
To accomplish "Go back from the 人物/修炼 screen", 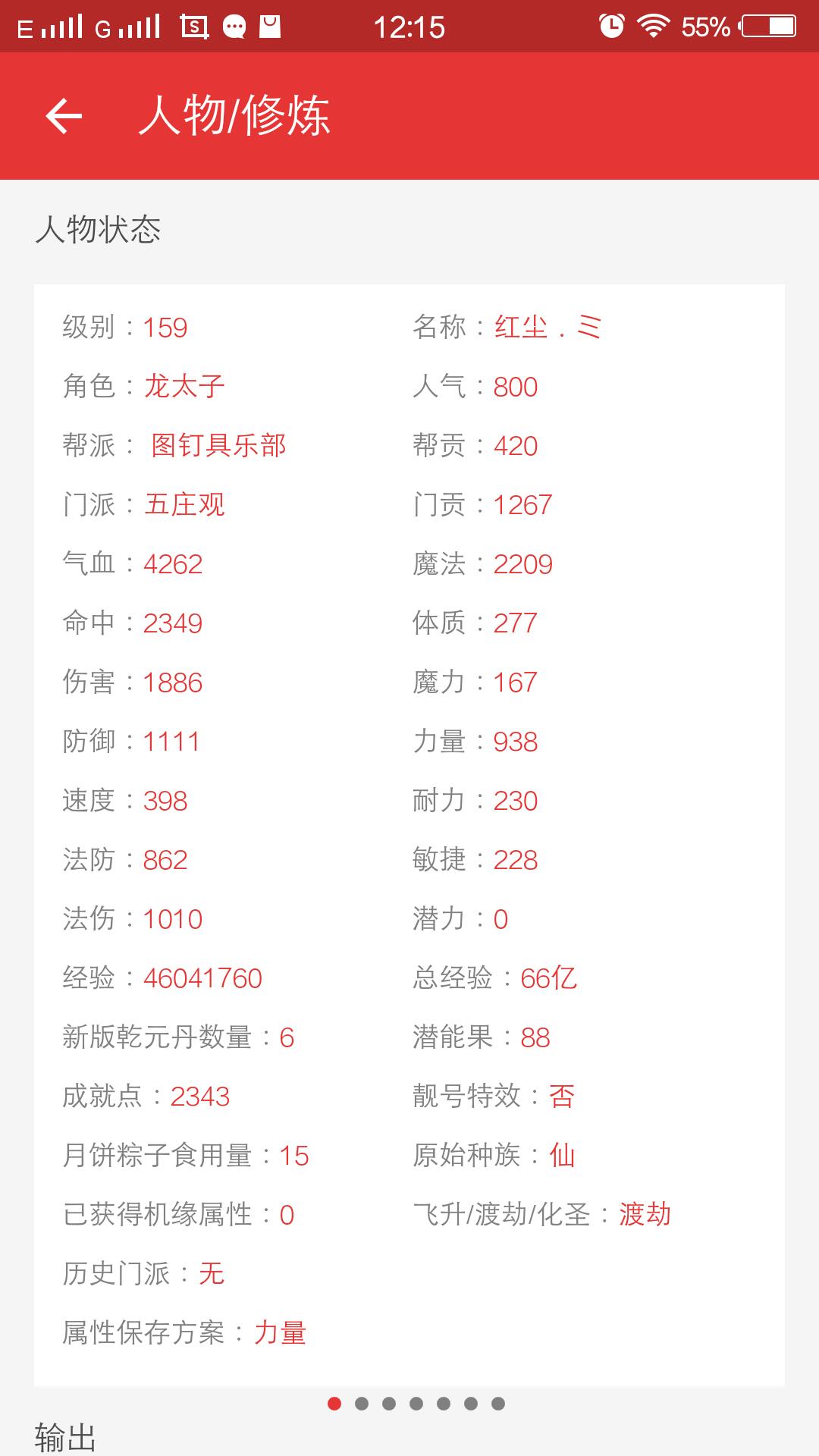I will pyautogui.click(x=64, y=116).
